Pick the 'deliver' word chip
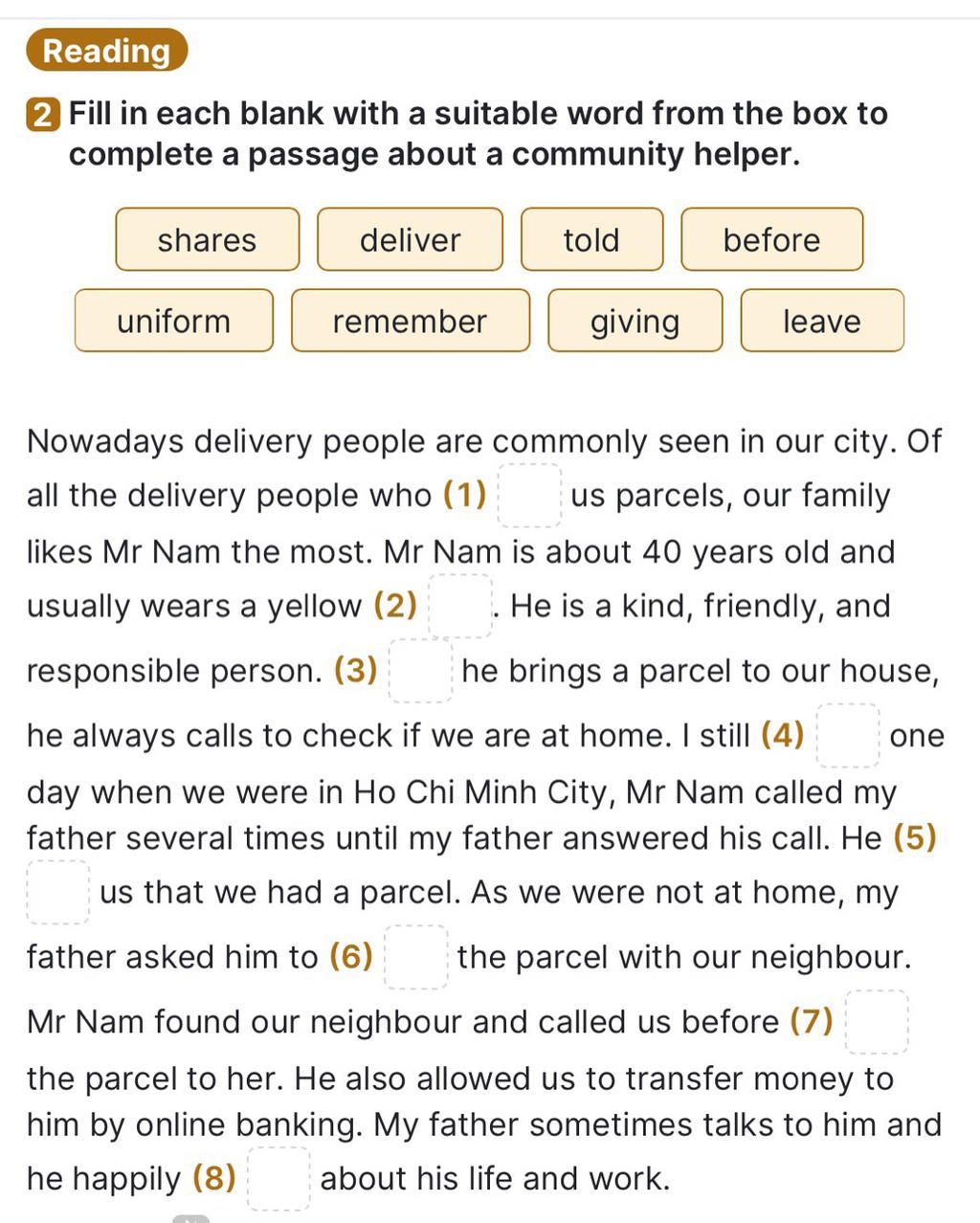Screen dimensions: 980x1223 point(410,239)
